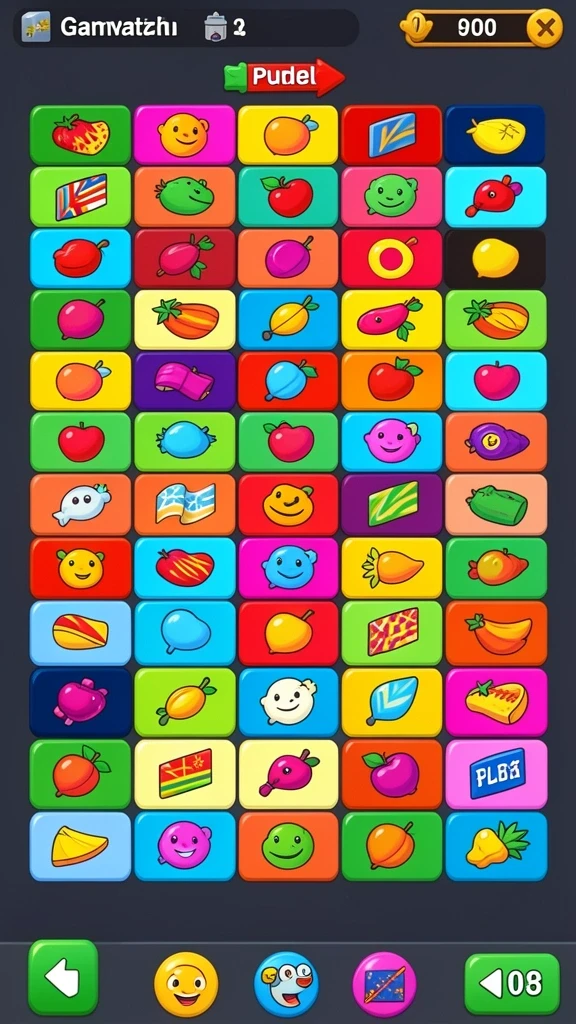Activate the blue bird booster button
576x1024 pixels.
tap(286, 984)
